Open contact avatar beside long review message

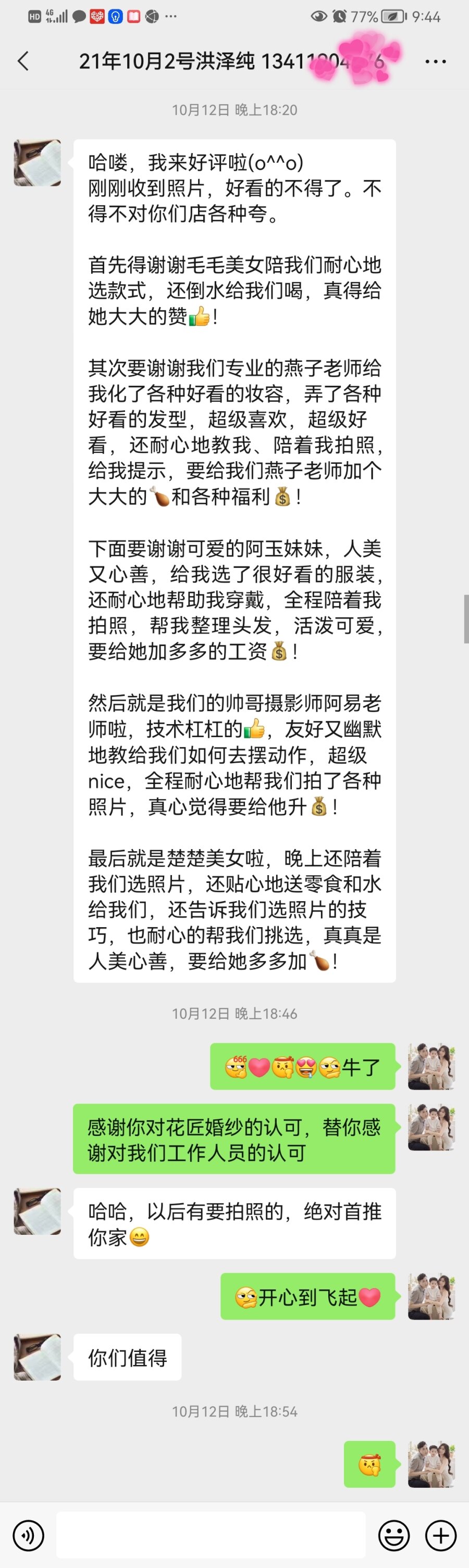[38, 162]
